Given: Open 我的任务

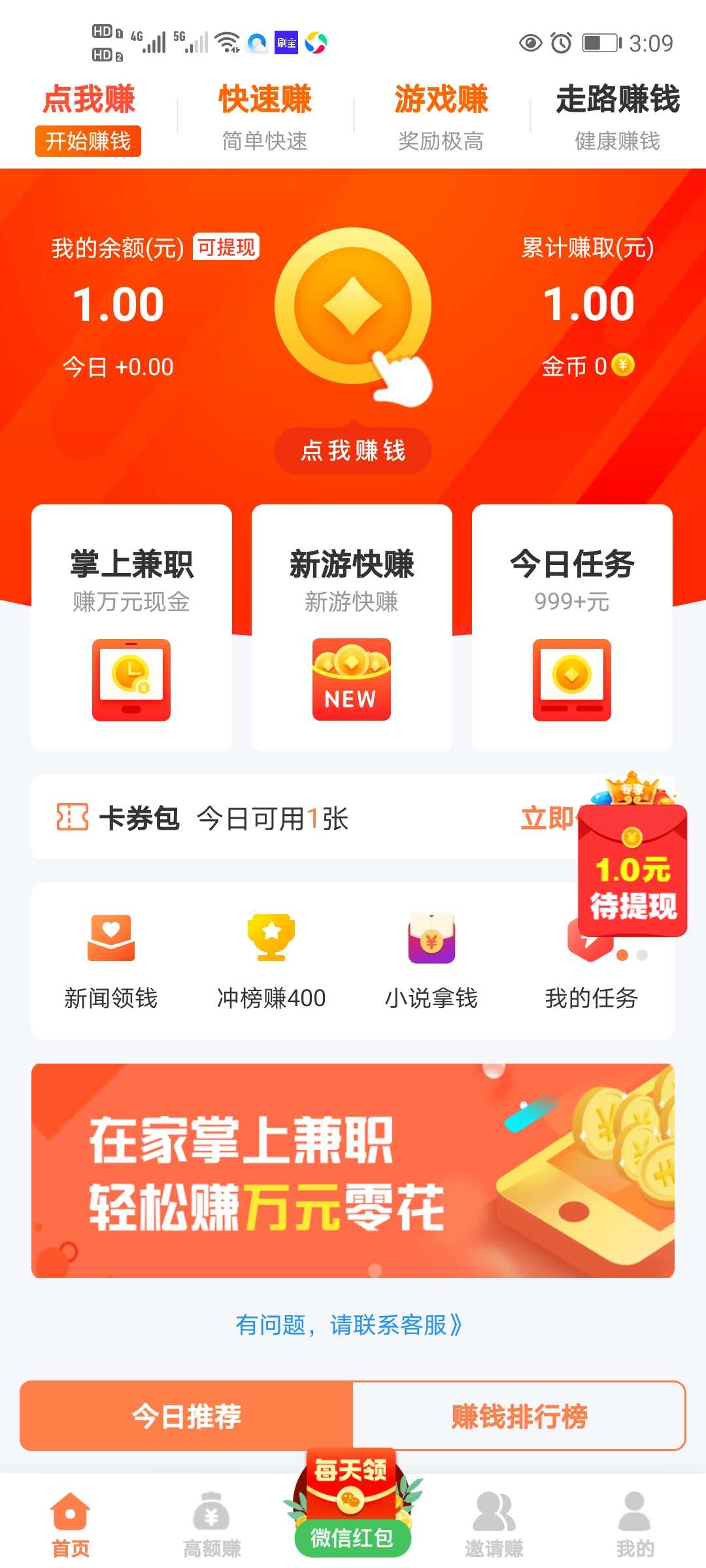Looking at the screenshot, I should coord(591,980).
